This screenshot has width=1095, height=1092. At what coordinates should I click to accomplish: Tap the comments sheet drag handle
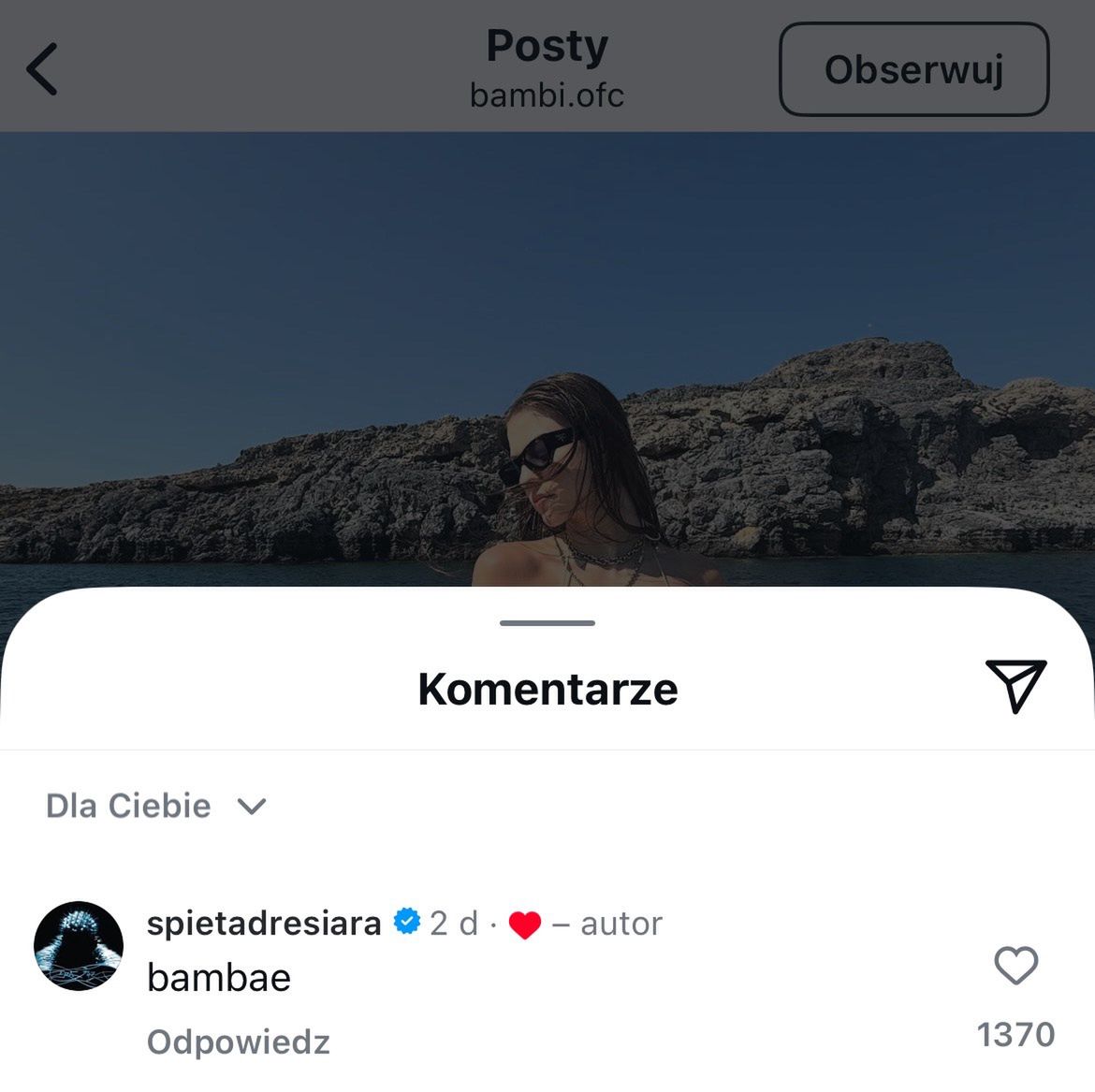click(547, 622)
